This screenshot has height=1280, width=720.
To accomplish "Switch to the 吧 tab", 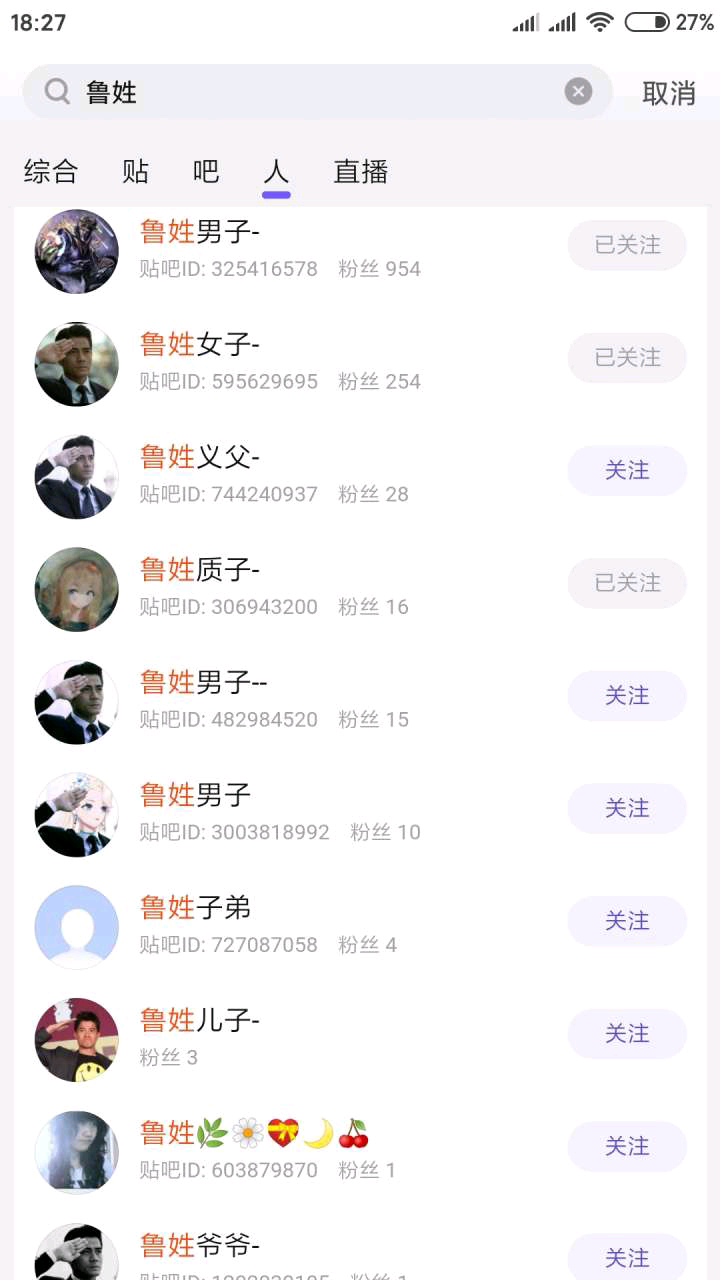I will pos(206,172).
